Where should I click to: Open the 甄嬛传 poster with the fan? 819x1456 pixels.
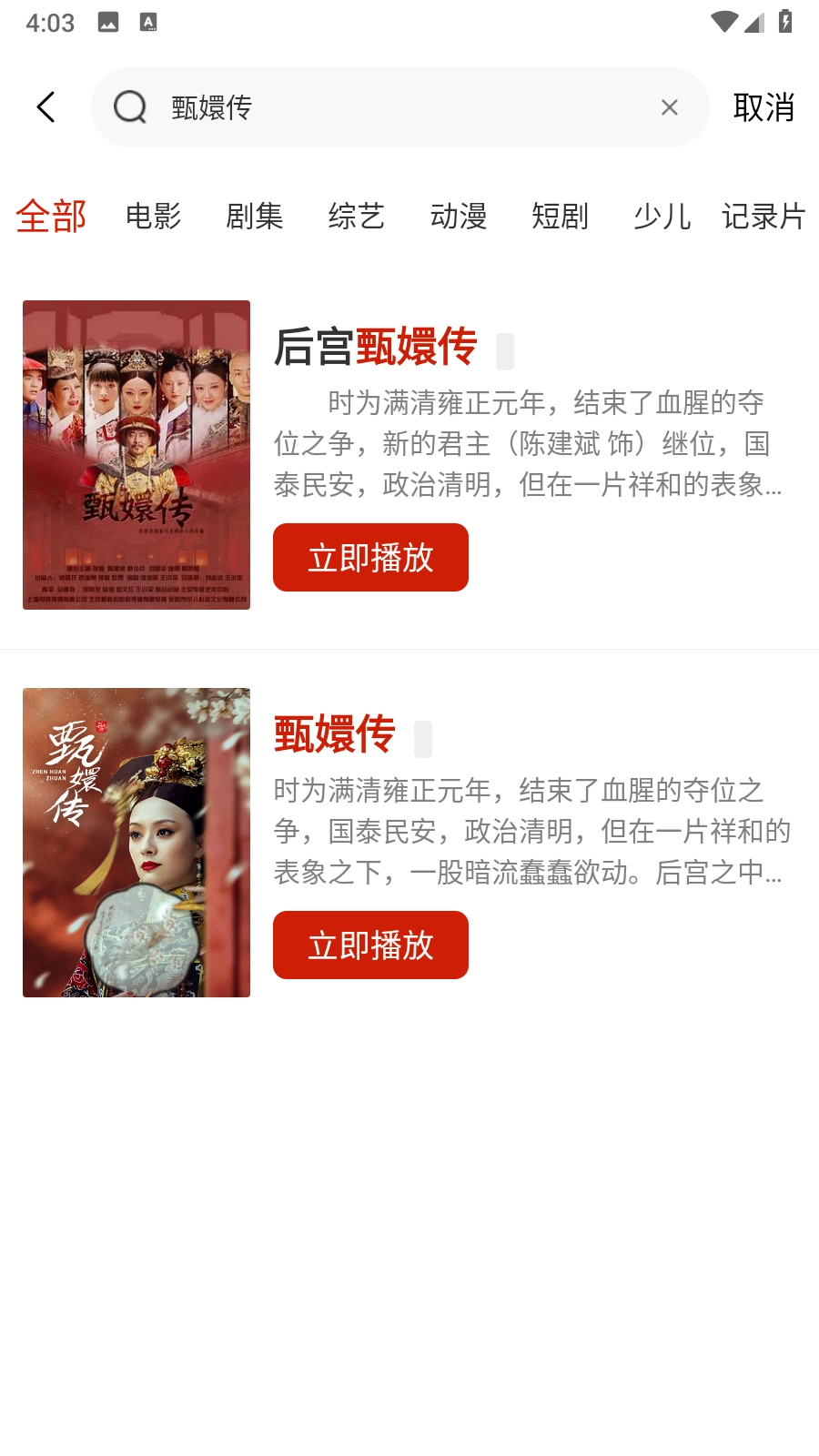click(x=136, y=843)
